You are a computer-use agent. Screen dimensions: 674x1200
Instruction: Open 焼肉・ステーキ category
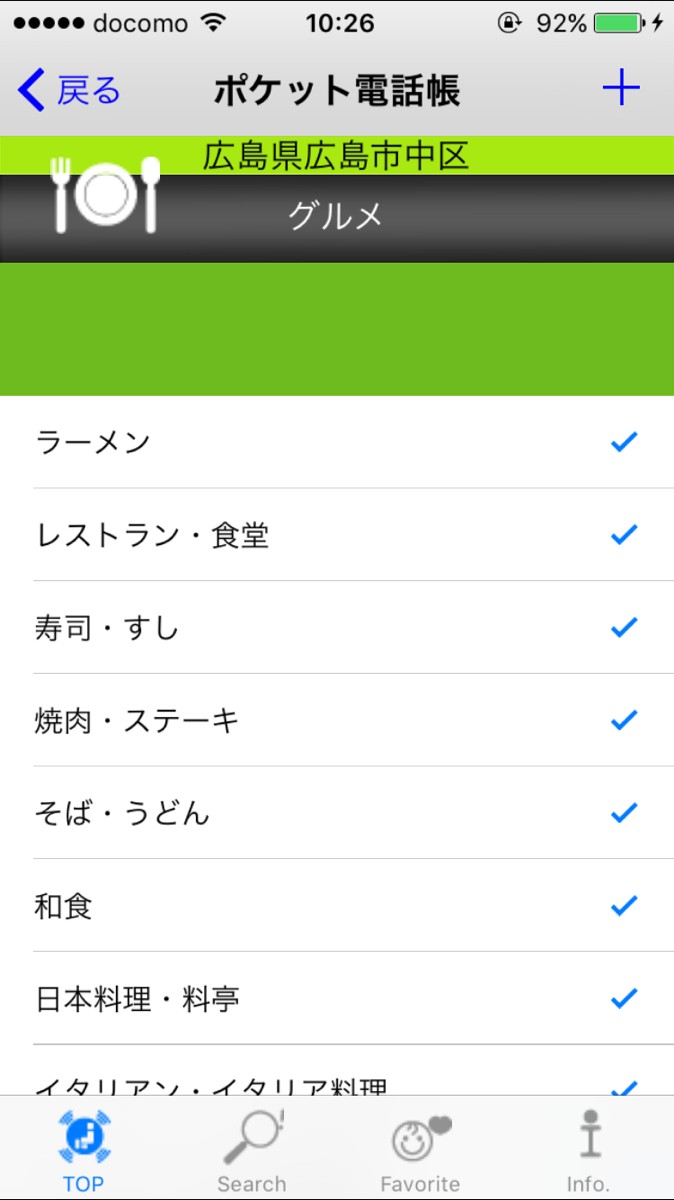tap(337, 720)
